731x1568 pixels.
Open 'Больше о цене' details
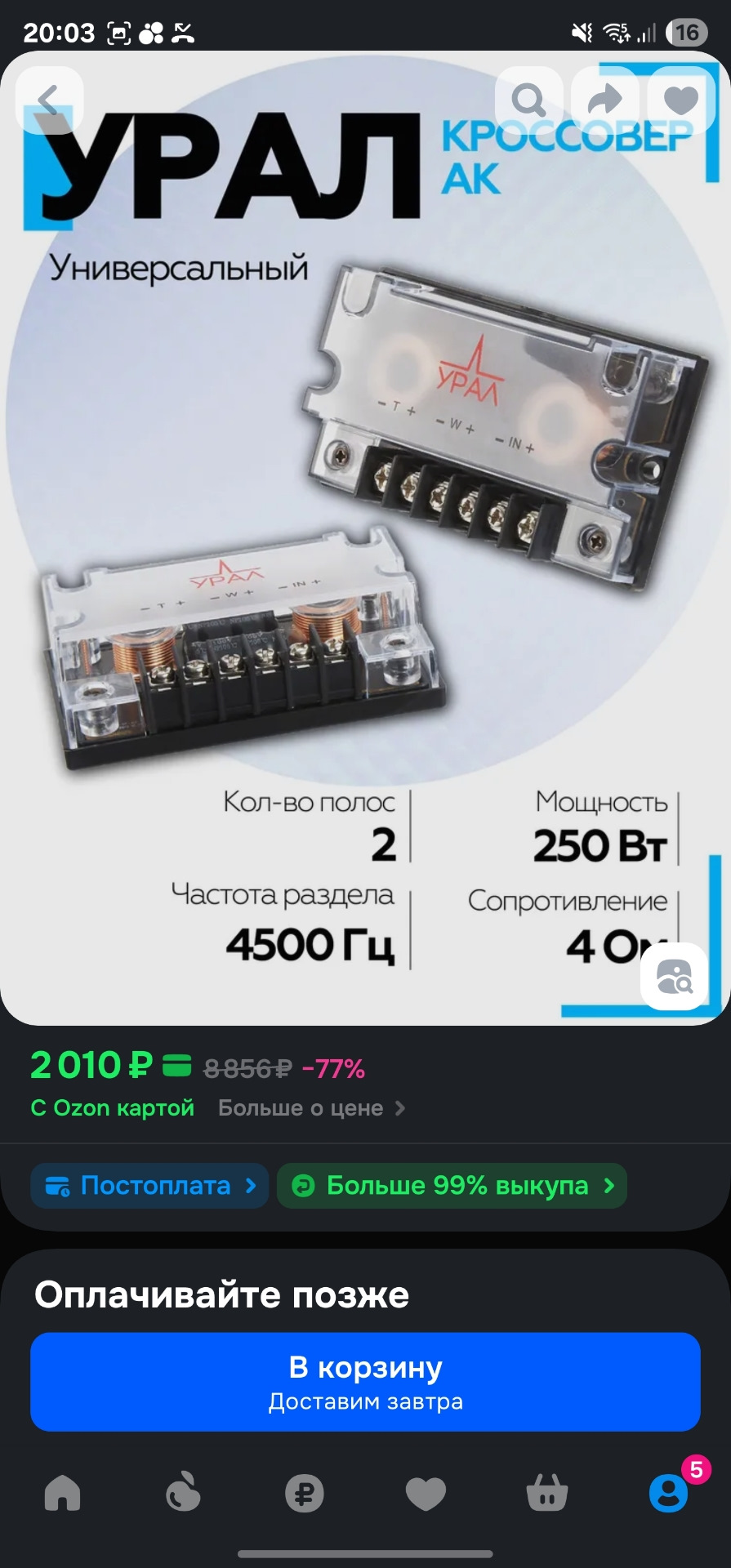tap(311, 1108)
